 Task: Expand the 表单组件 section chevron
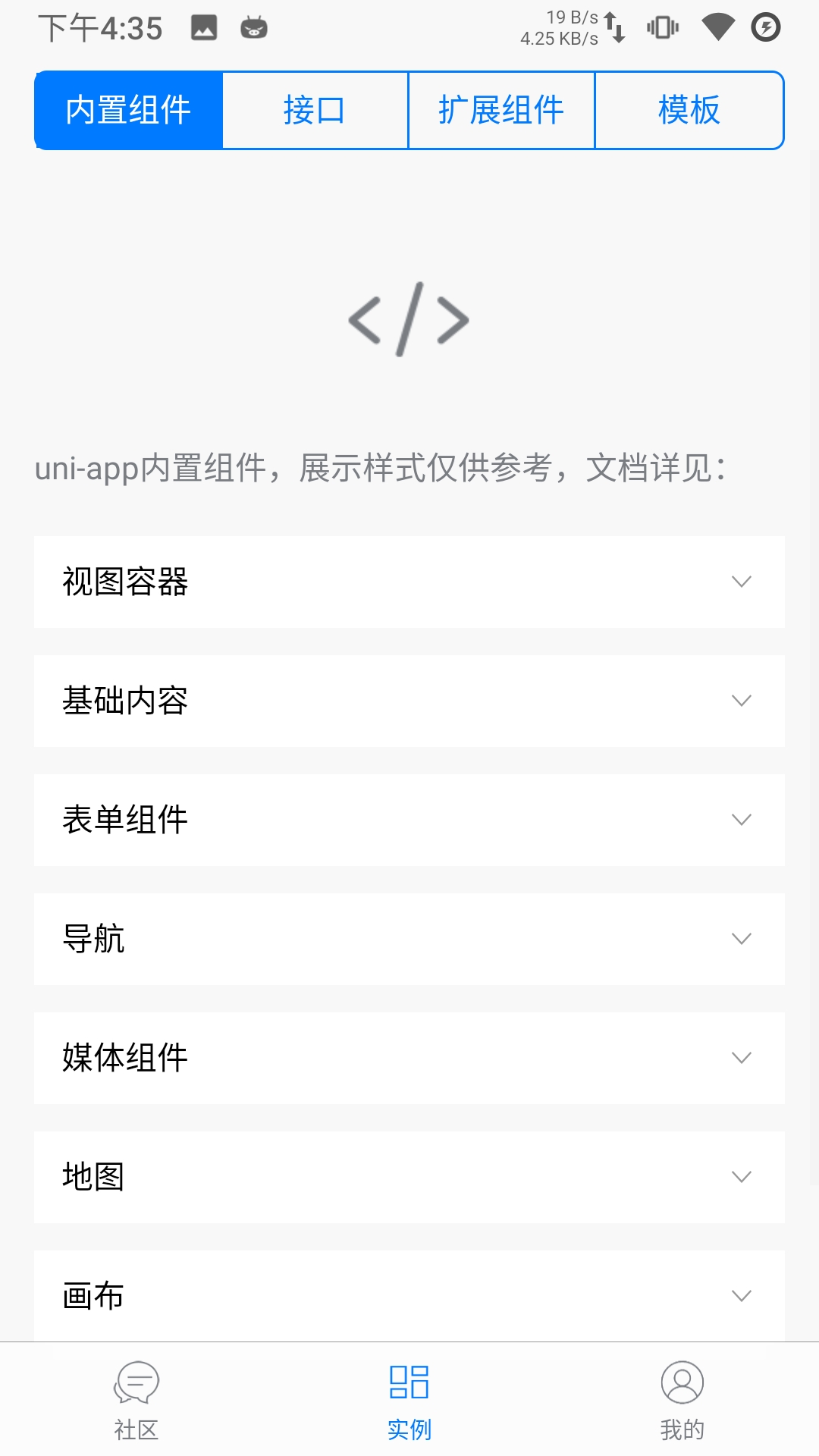click(742, 820)
